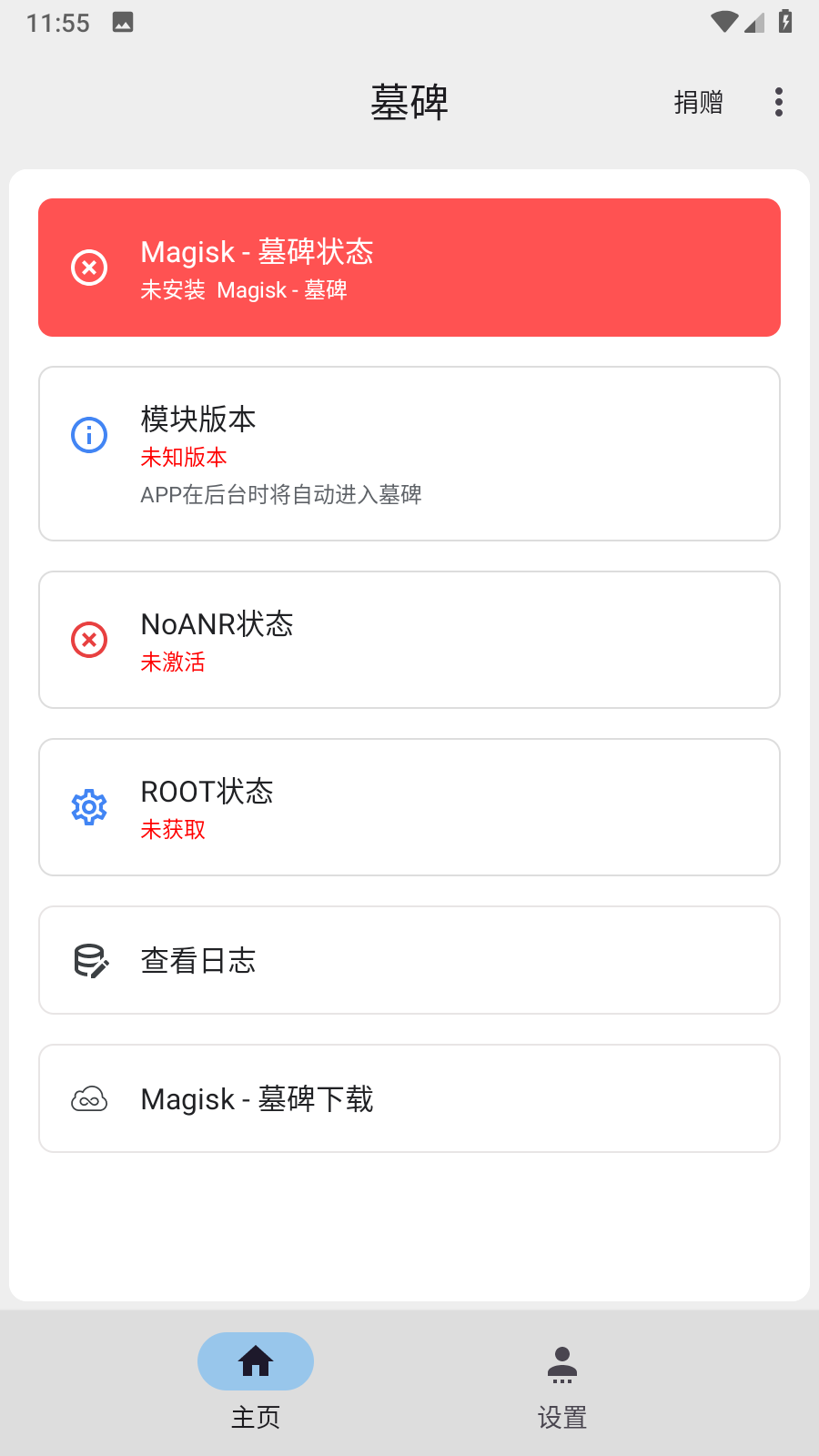Tap the red Magisk 墓碑状态 banner
Screen dimensions: 819x1456
click(409, 267)
